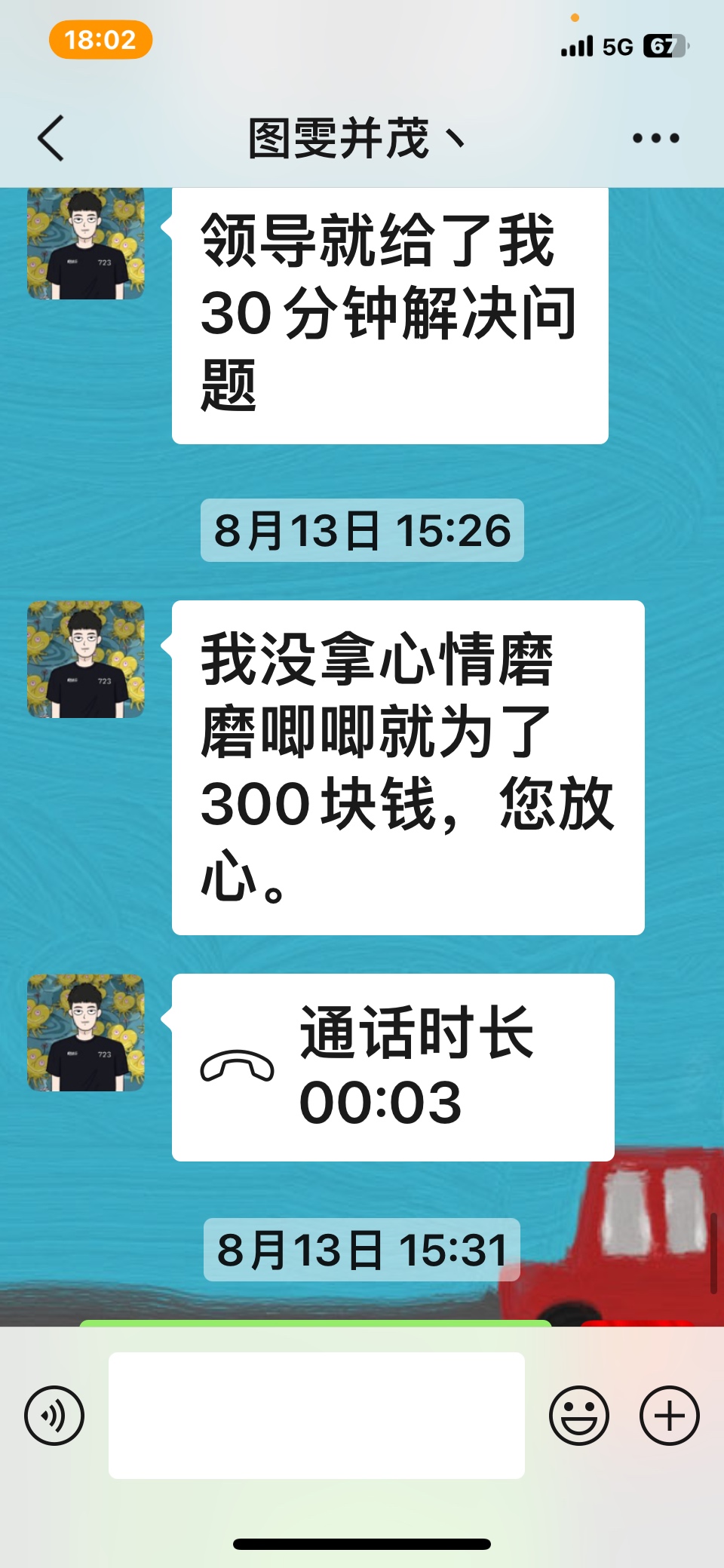This screenshot has height=1568, width=724.
Task: Open sender's avatar beside the 300块钱 message
Action: [x=86, y=659]
